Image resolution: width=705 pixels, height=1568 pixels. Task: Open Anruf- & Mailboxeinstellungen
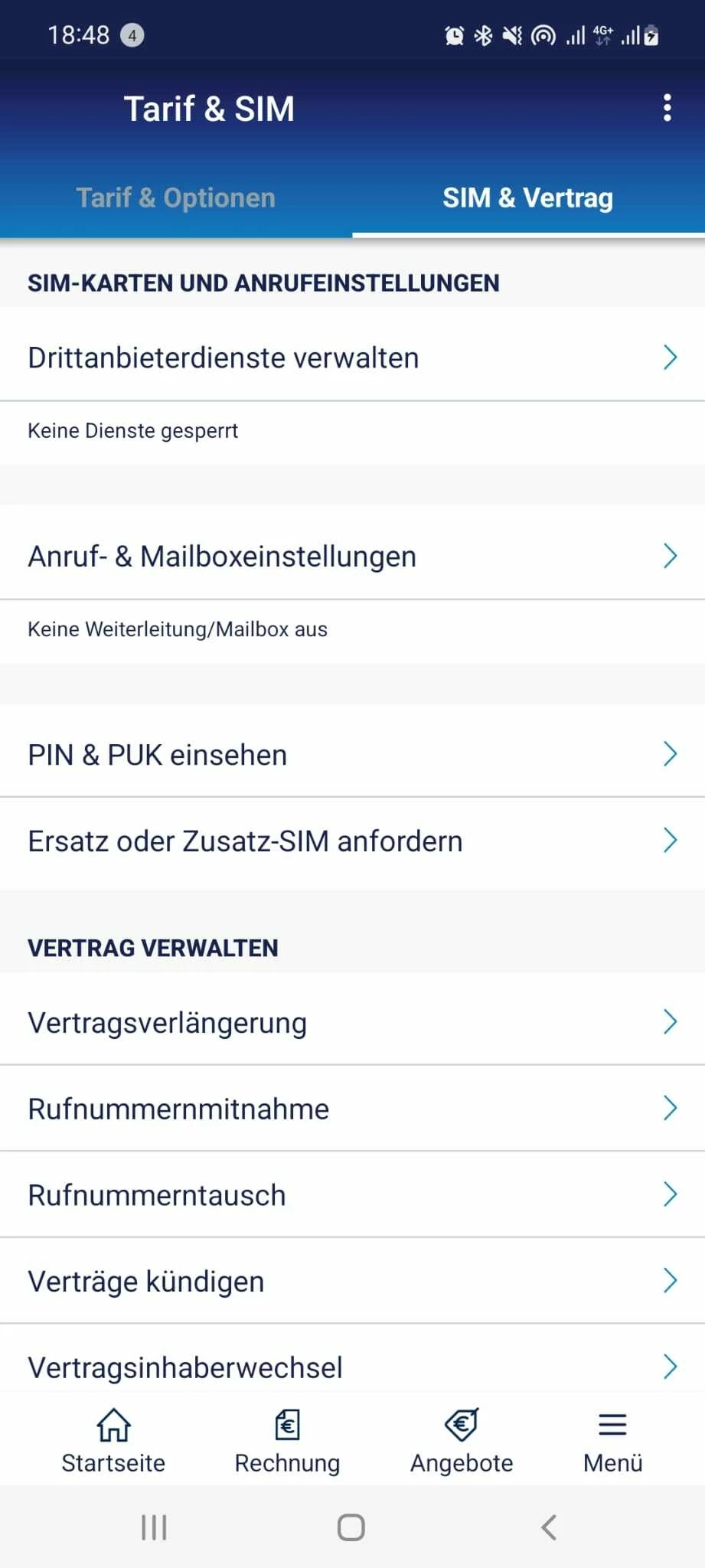pyautogui.click(x=352, y=556)
